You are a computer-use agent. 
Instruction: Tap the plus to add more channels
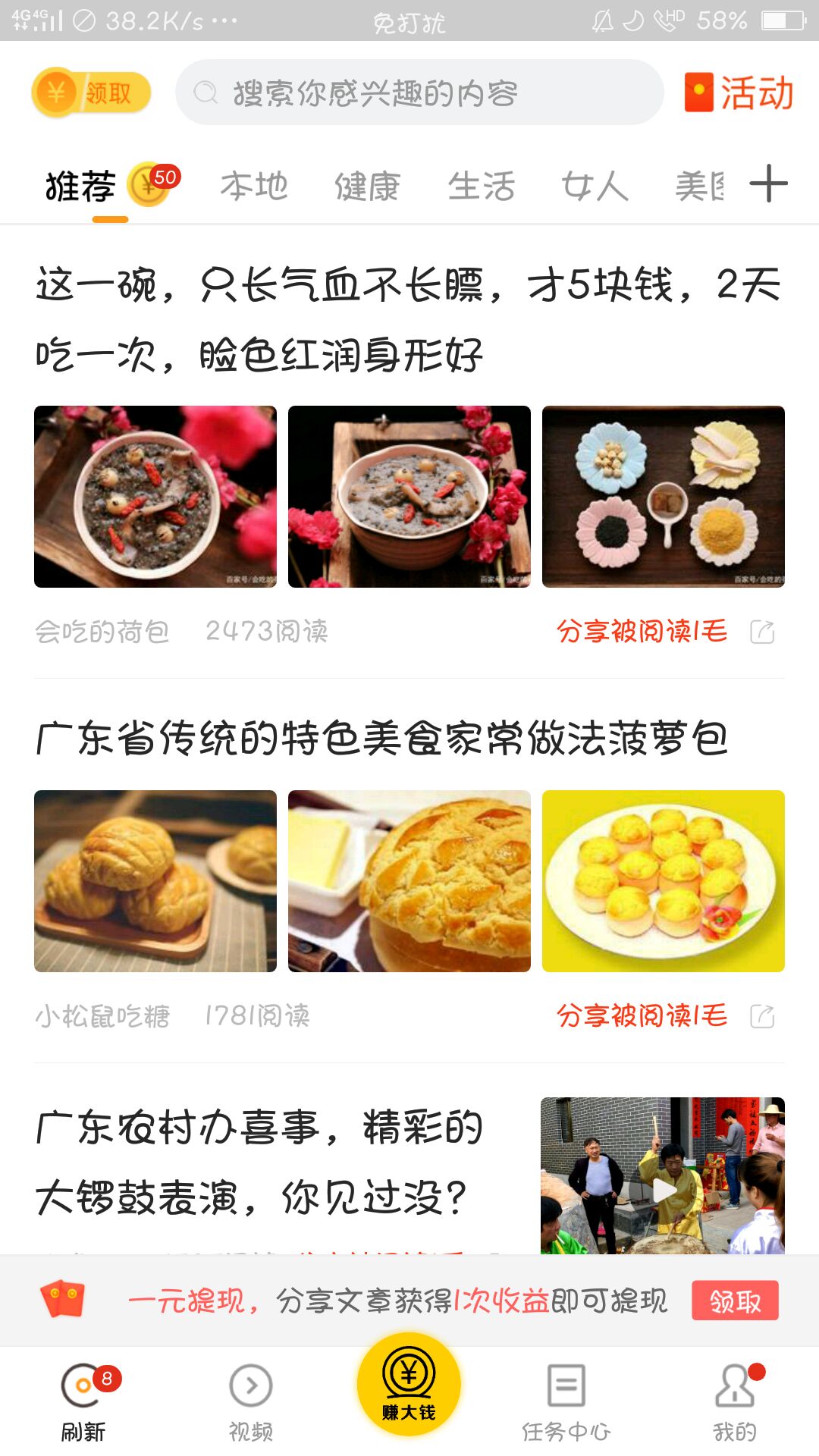(x=768, y=184)
